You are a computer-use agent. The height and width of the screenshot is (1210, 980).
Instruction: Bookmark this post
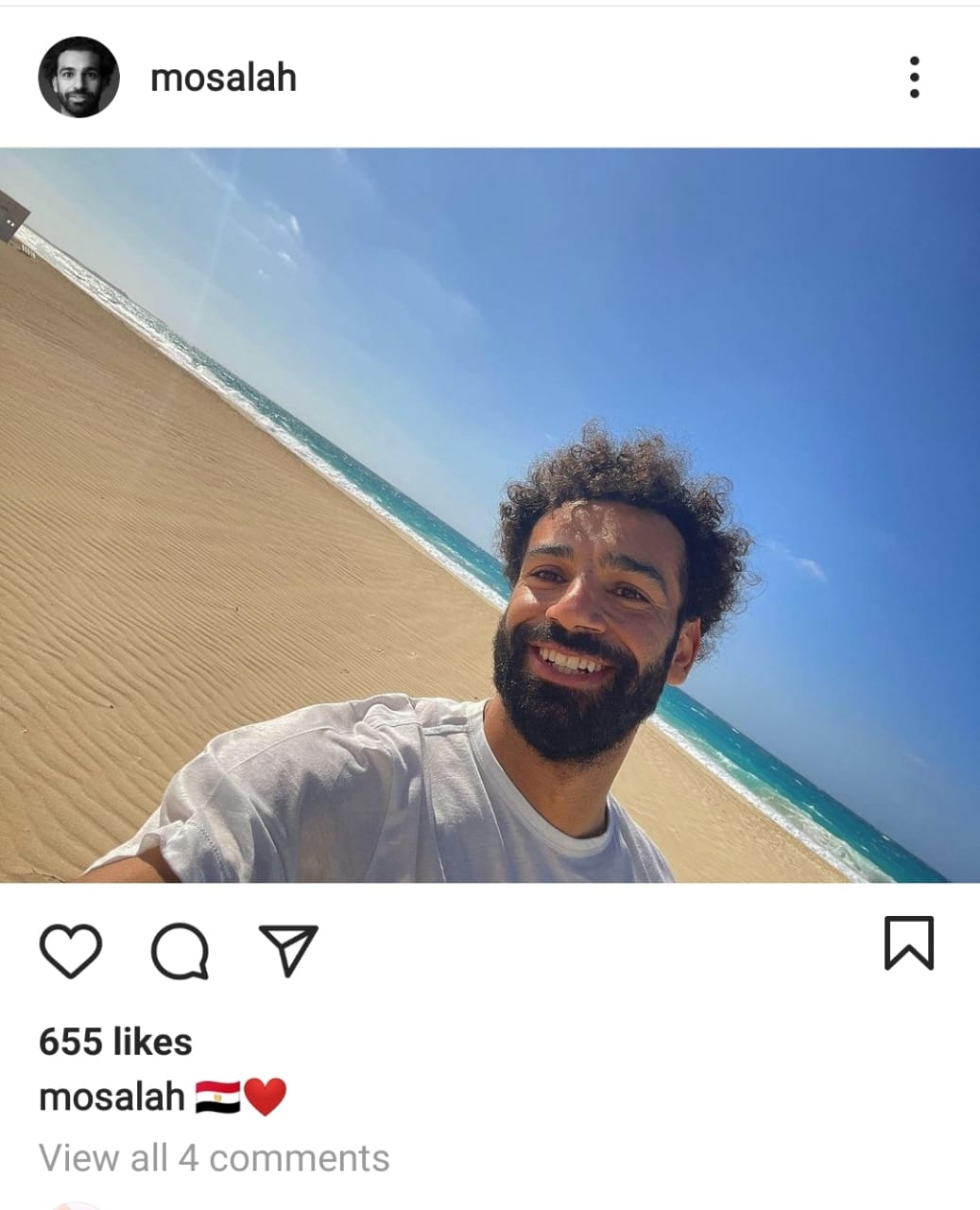point(908,943)
